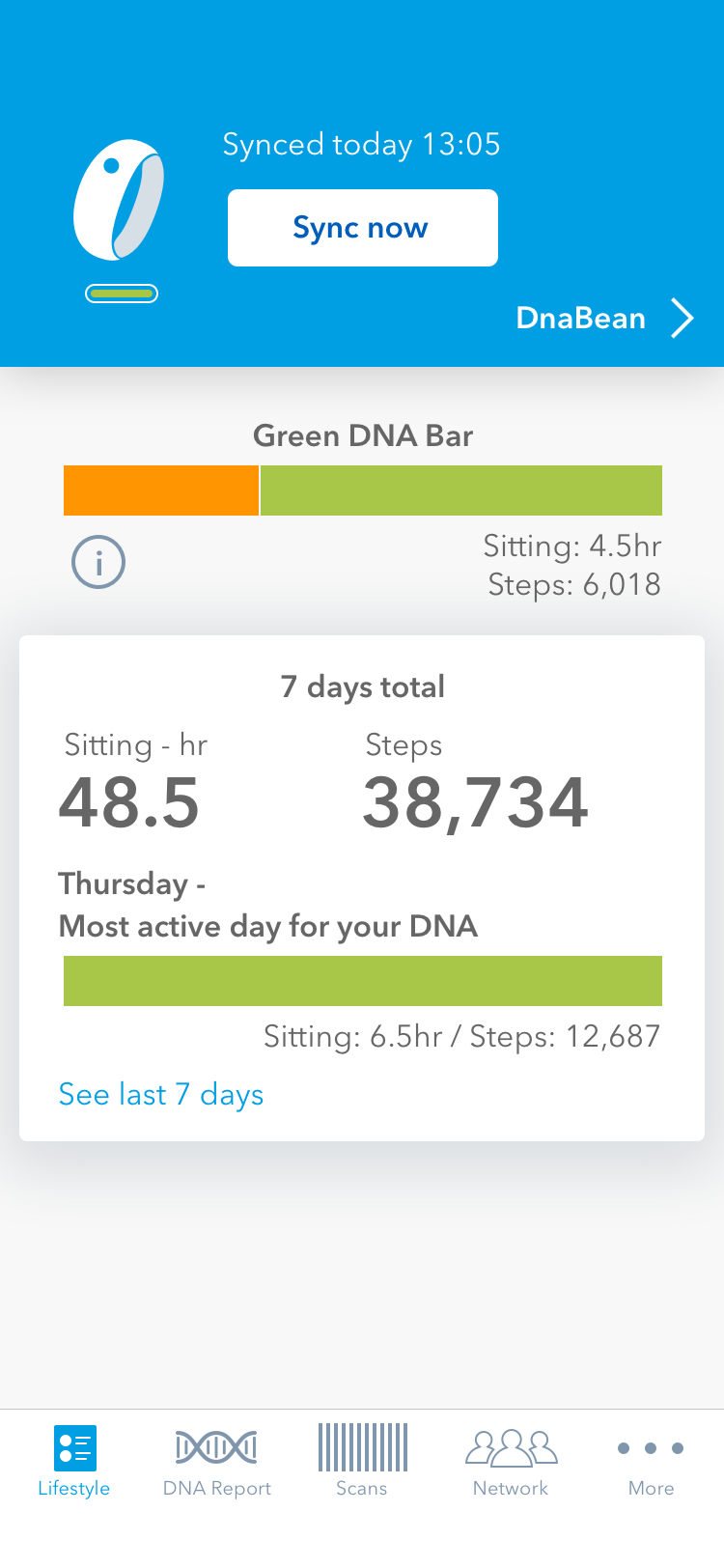The width and height of the screenshot is (724, 1568).
Task: Switch to the Lifestyle tab
Action: click(74, 1462)
